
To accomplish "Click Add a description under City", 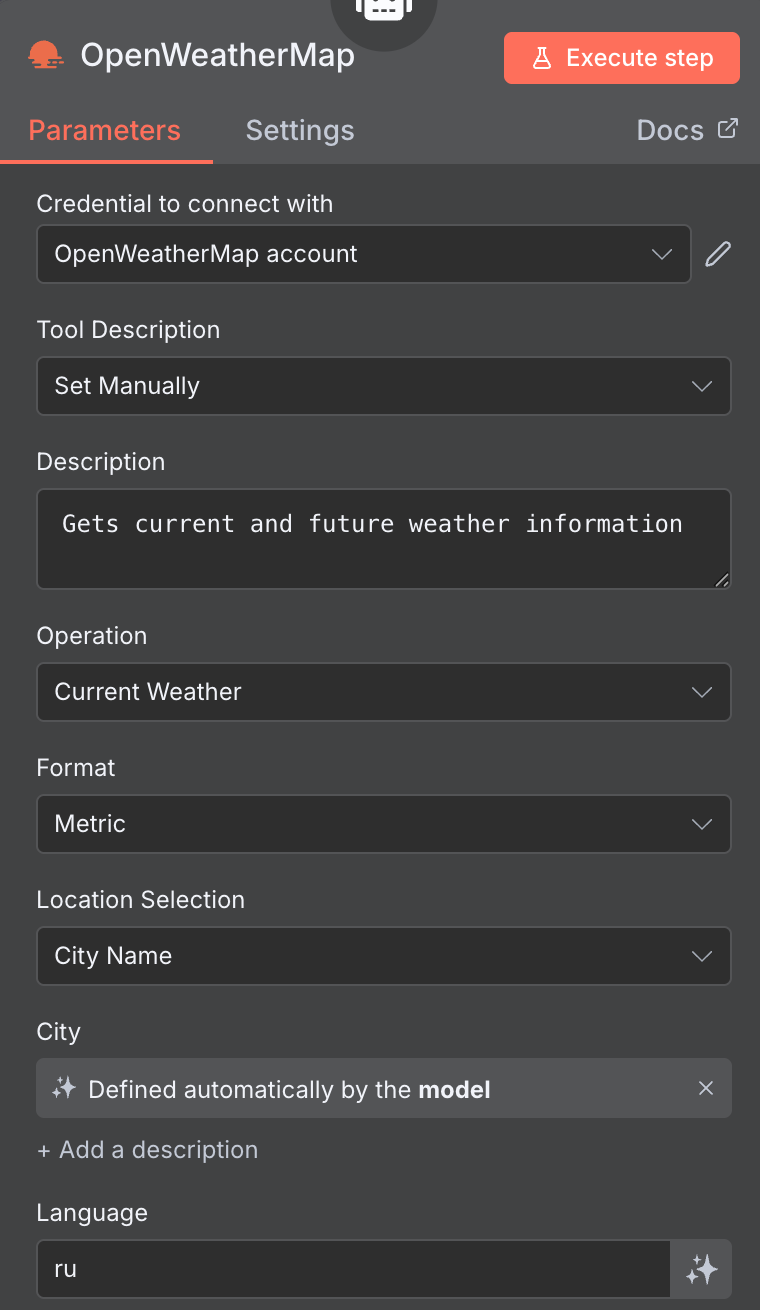I will point(147,1149).
